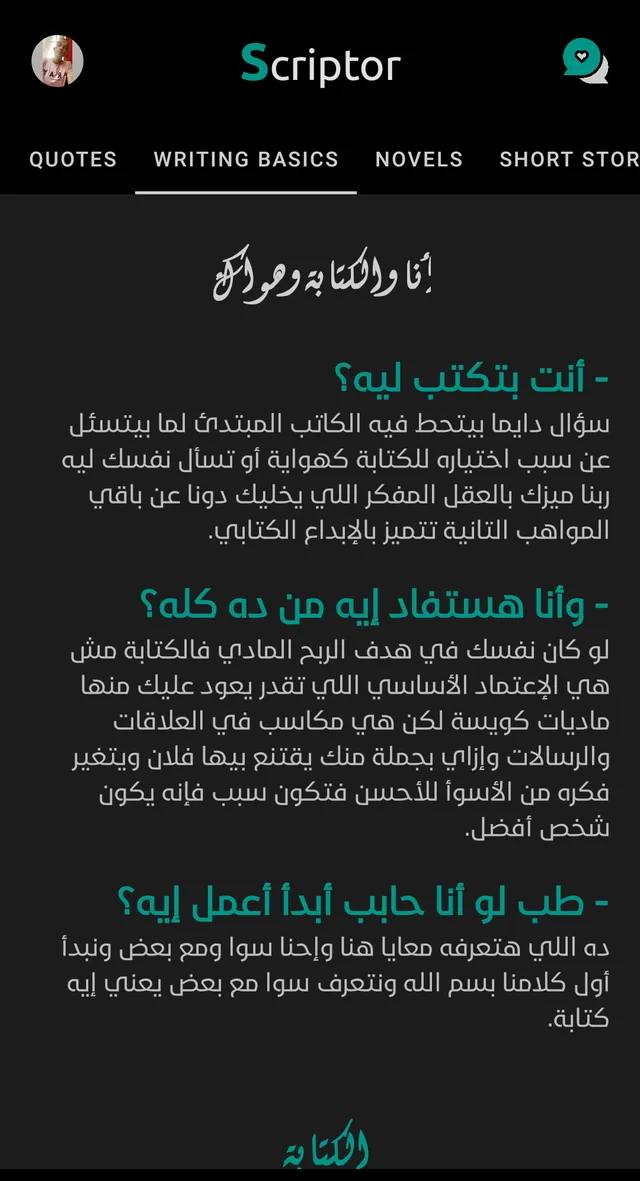This screenshot has width=640, height=1181.
Task: Select the Writing Basics tab
Action: tap(246, 160)
